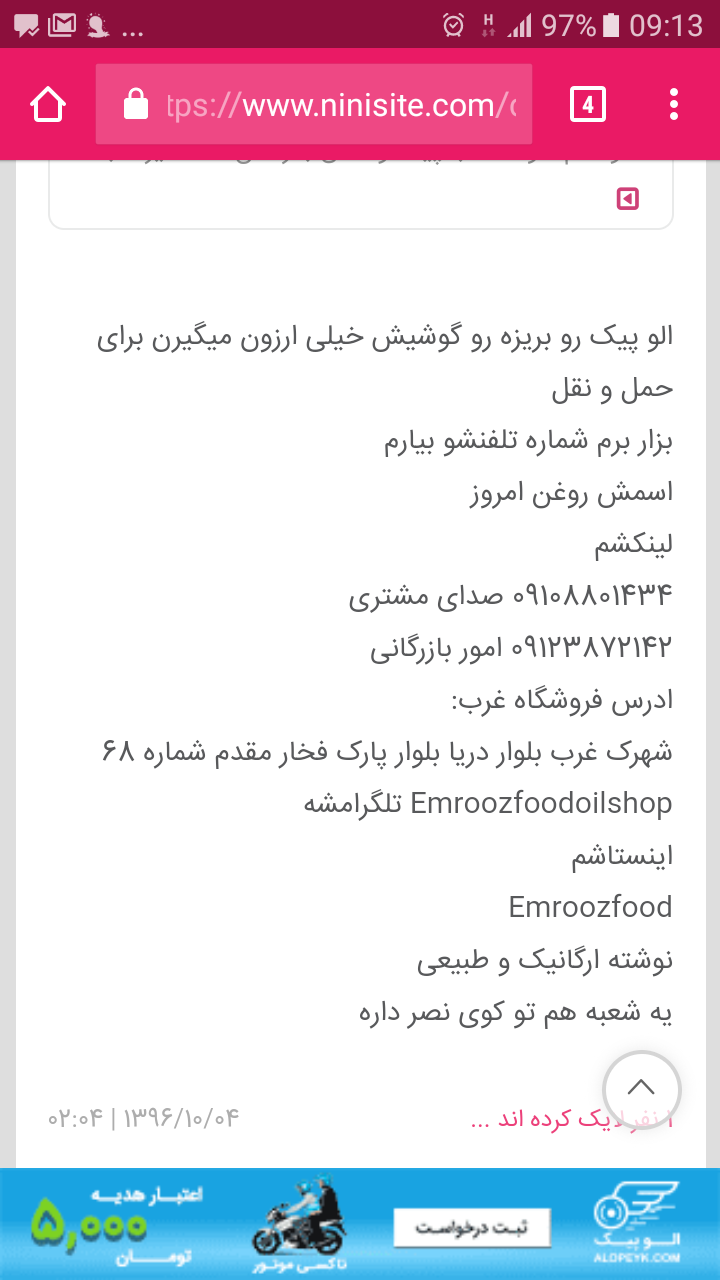Open the tab switcher showing 4 tabs
The width and height of the screenshot is (720, 1280).
pyautogui.click(x=588, y=105)
